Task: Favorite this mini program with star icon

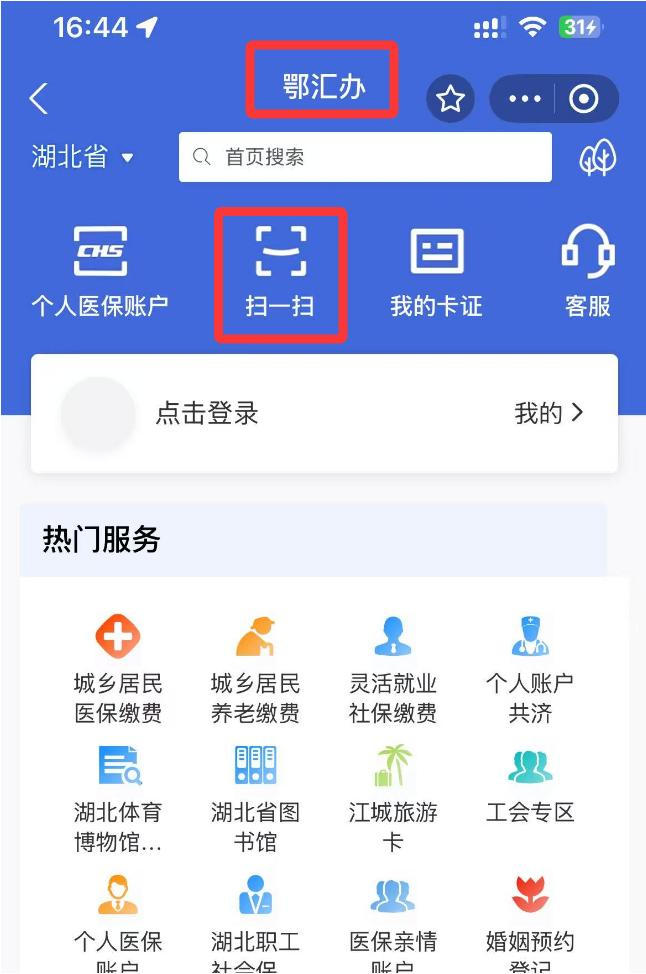Action: click(x=450, y=98)
